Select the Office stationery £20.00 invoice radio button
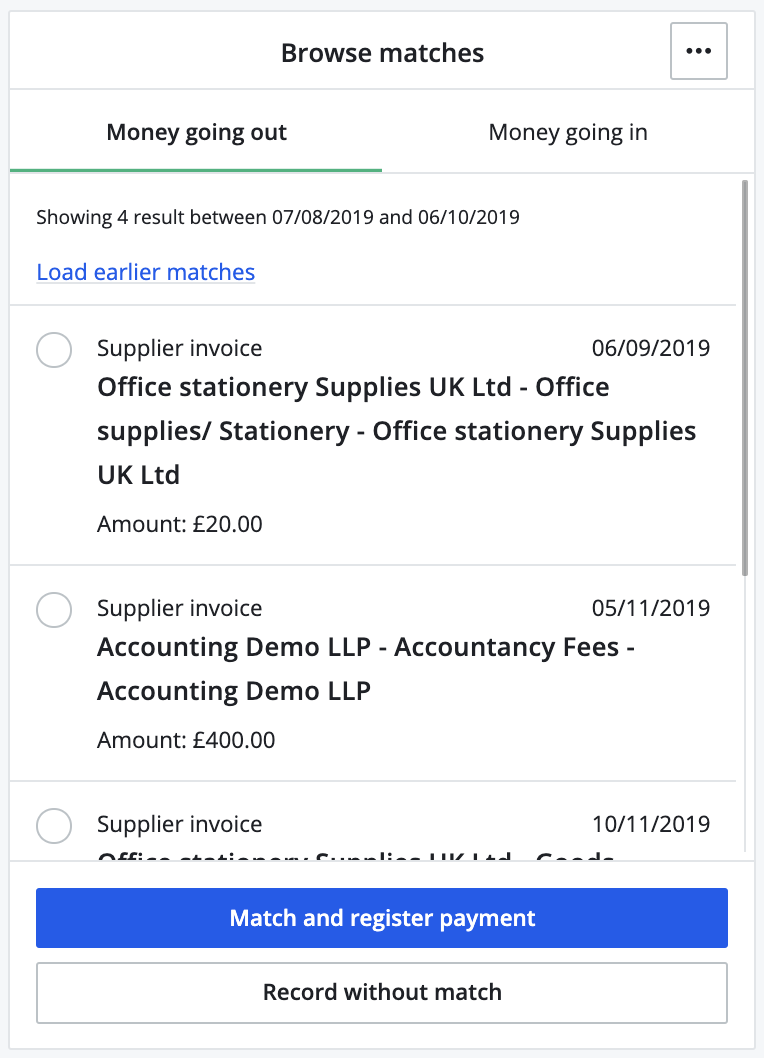This screenshot has width=764, height=1058. pyautogui.click(x=54, y=350)
